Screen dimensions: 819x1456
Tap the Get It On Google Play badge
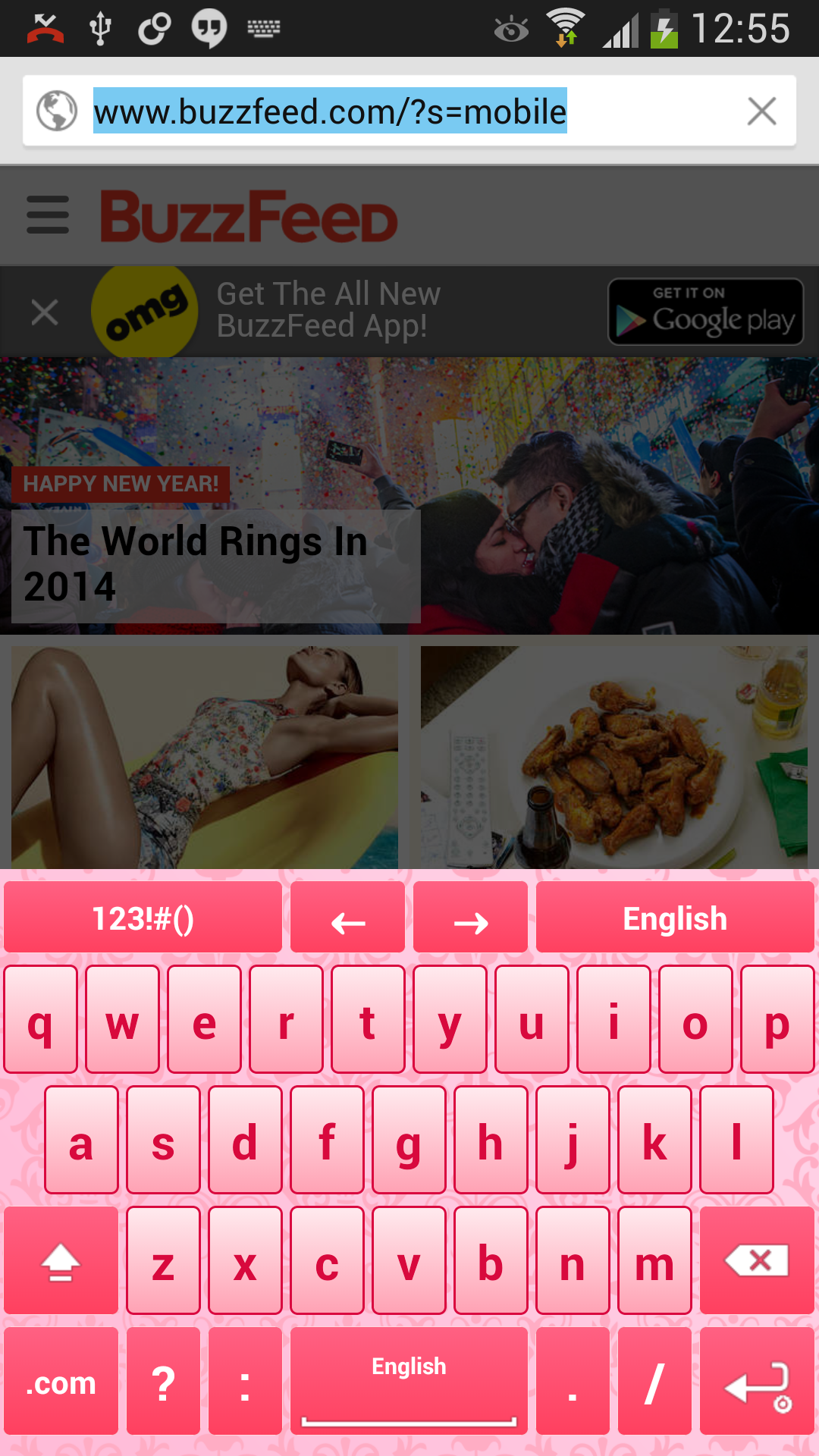(x=705, y=312)
